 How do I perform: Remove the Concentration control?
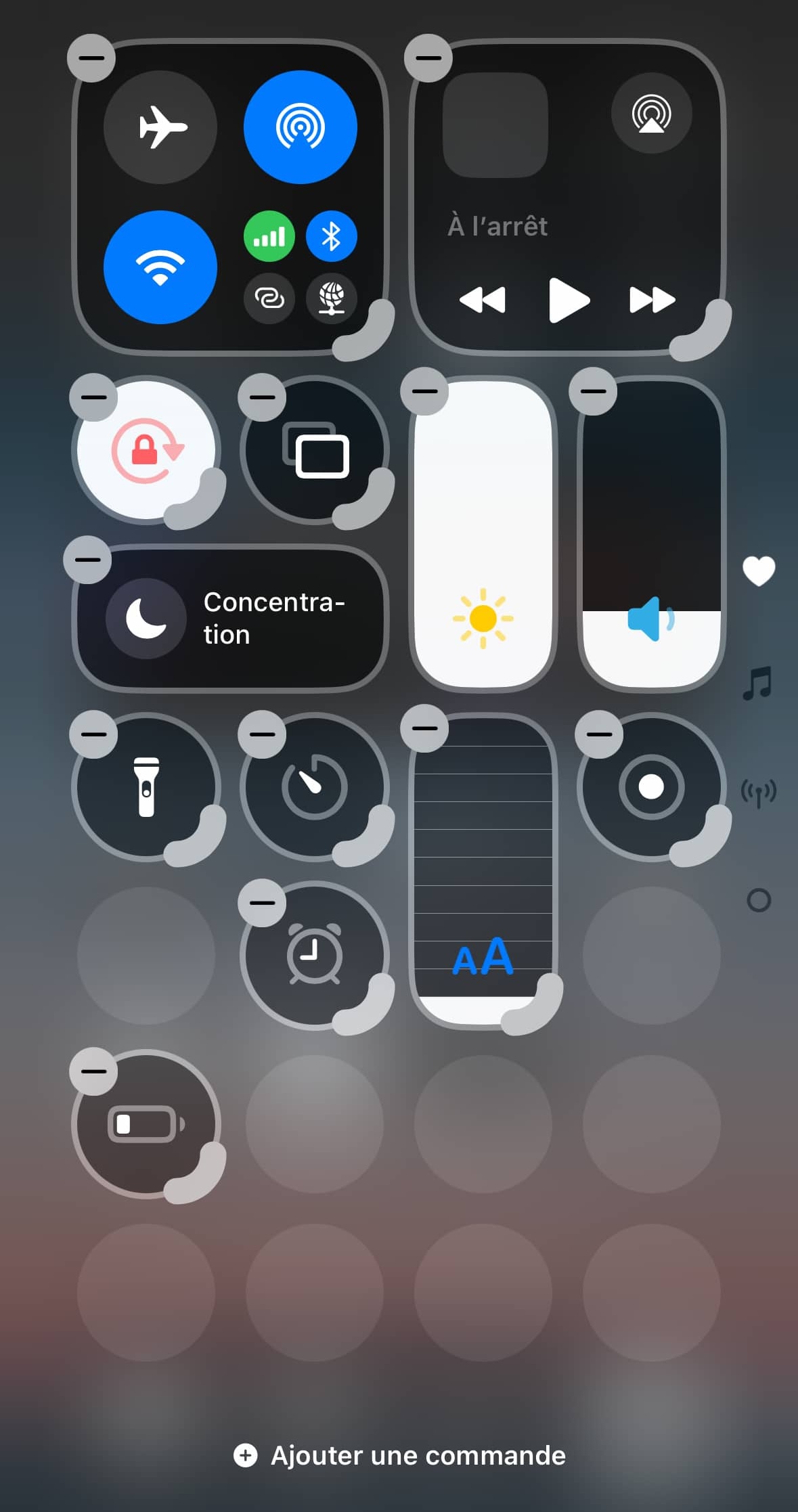(x=87, y=560)
